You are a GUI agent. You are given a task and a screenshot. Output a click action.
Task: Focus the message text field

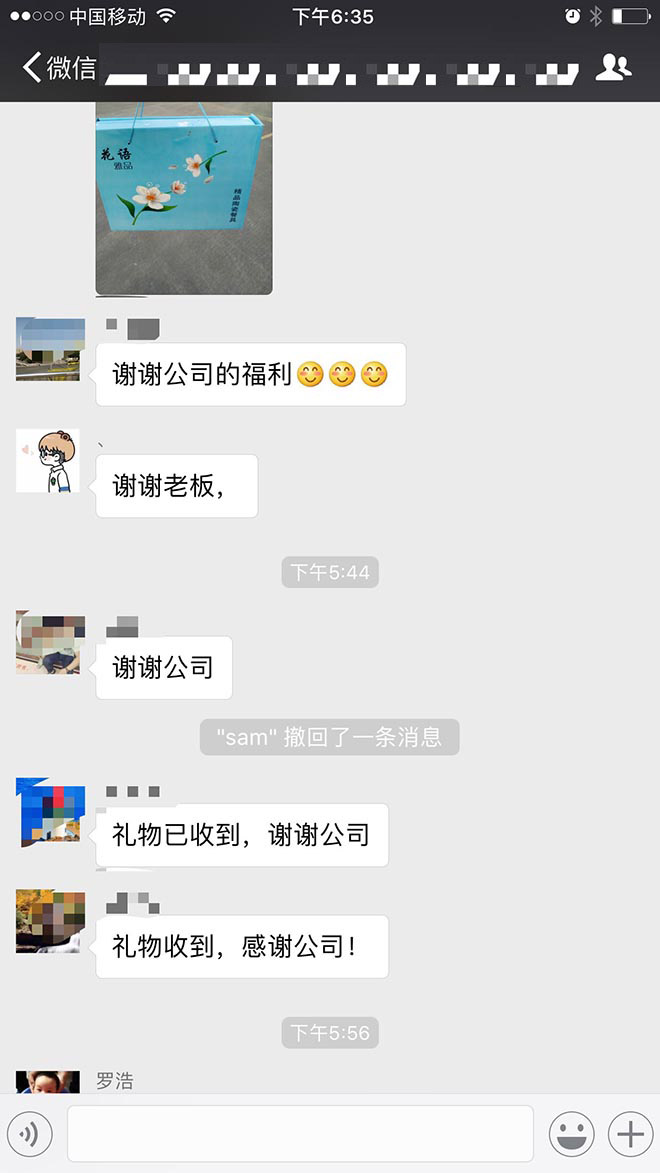click(300, 1134)
